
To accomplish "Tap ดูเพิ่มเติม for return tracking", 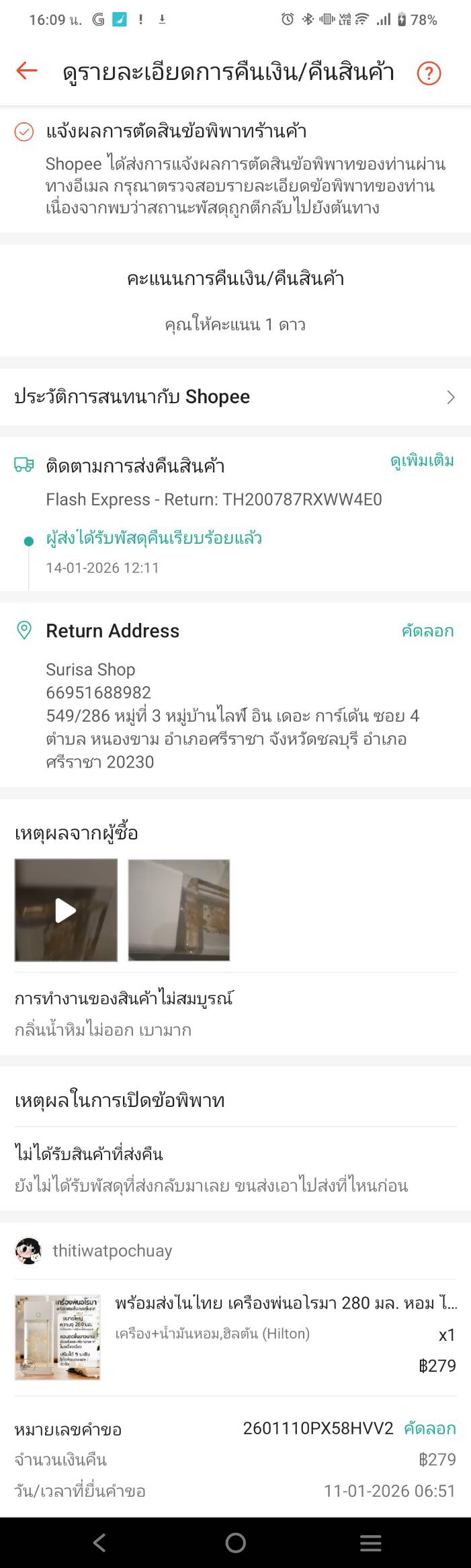I will [x=422, y=461].
